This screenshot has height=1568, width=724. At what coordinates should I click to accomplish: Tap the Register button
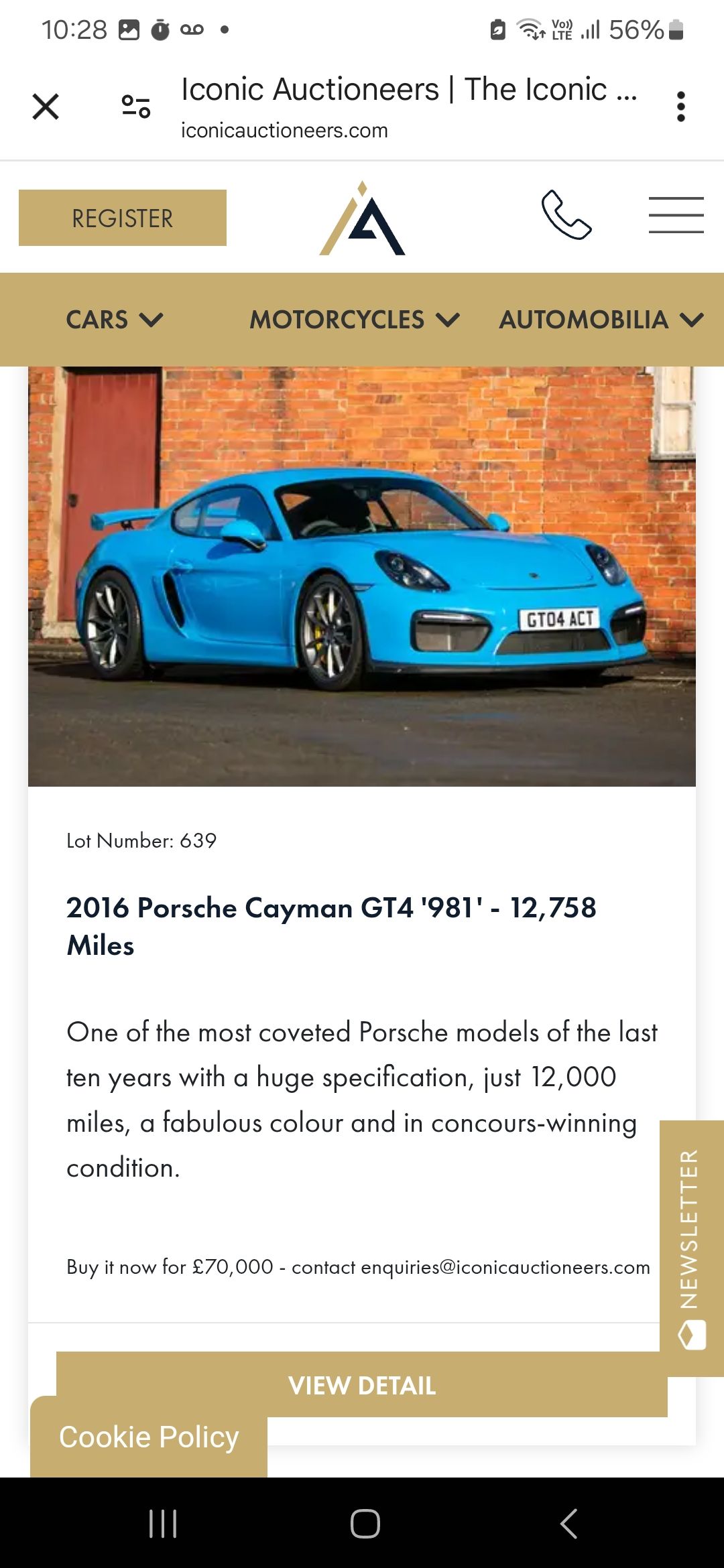[123, 218]
